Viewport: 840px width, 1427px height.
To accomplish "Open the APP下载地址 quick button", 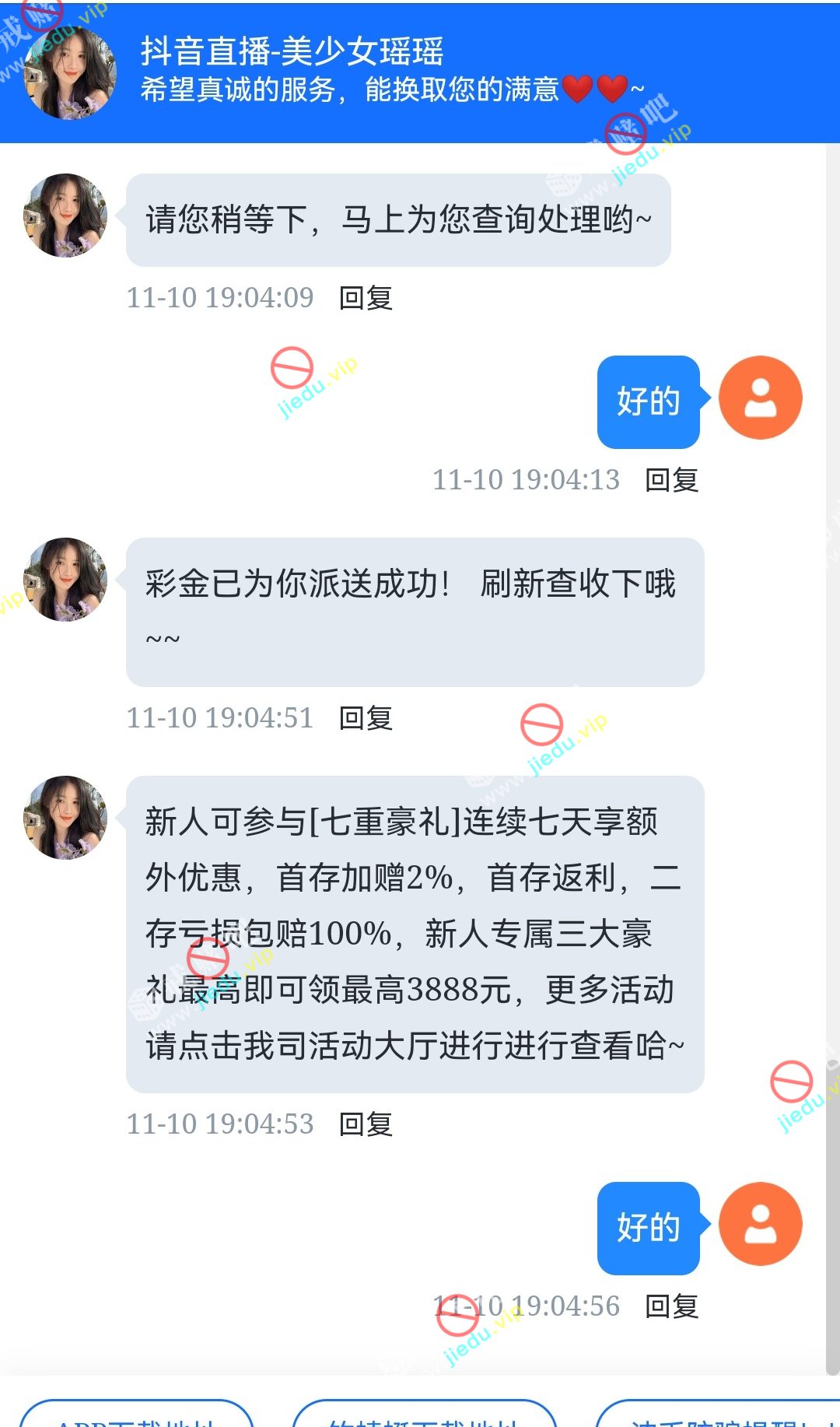I will [136, 1418].
